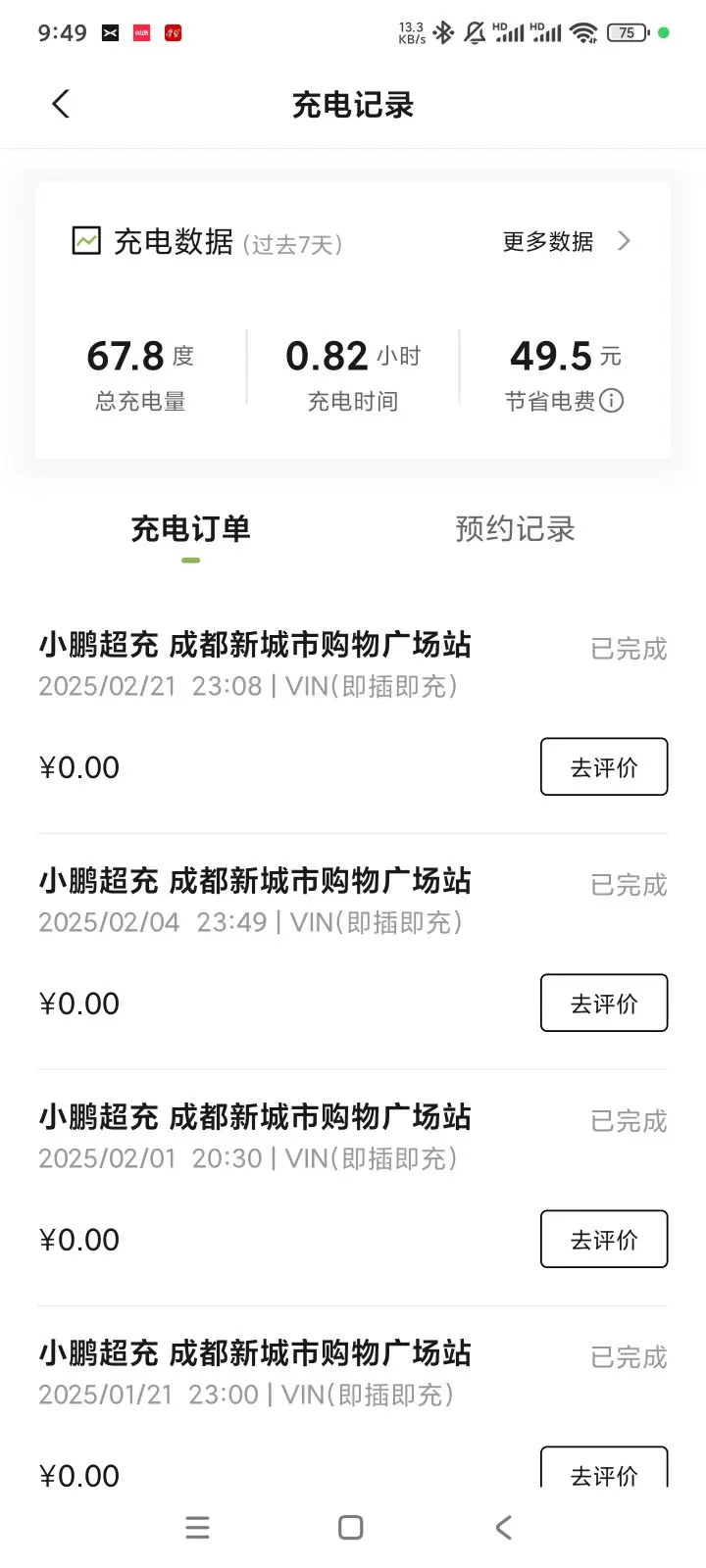Tap 去评价 for the 2025/02/21 order
The width and height of the screenshot is (706, 1568).
click(604, 766)
